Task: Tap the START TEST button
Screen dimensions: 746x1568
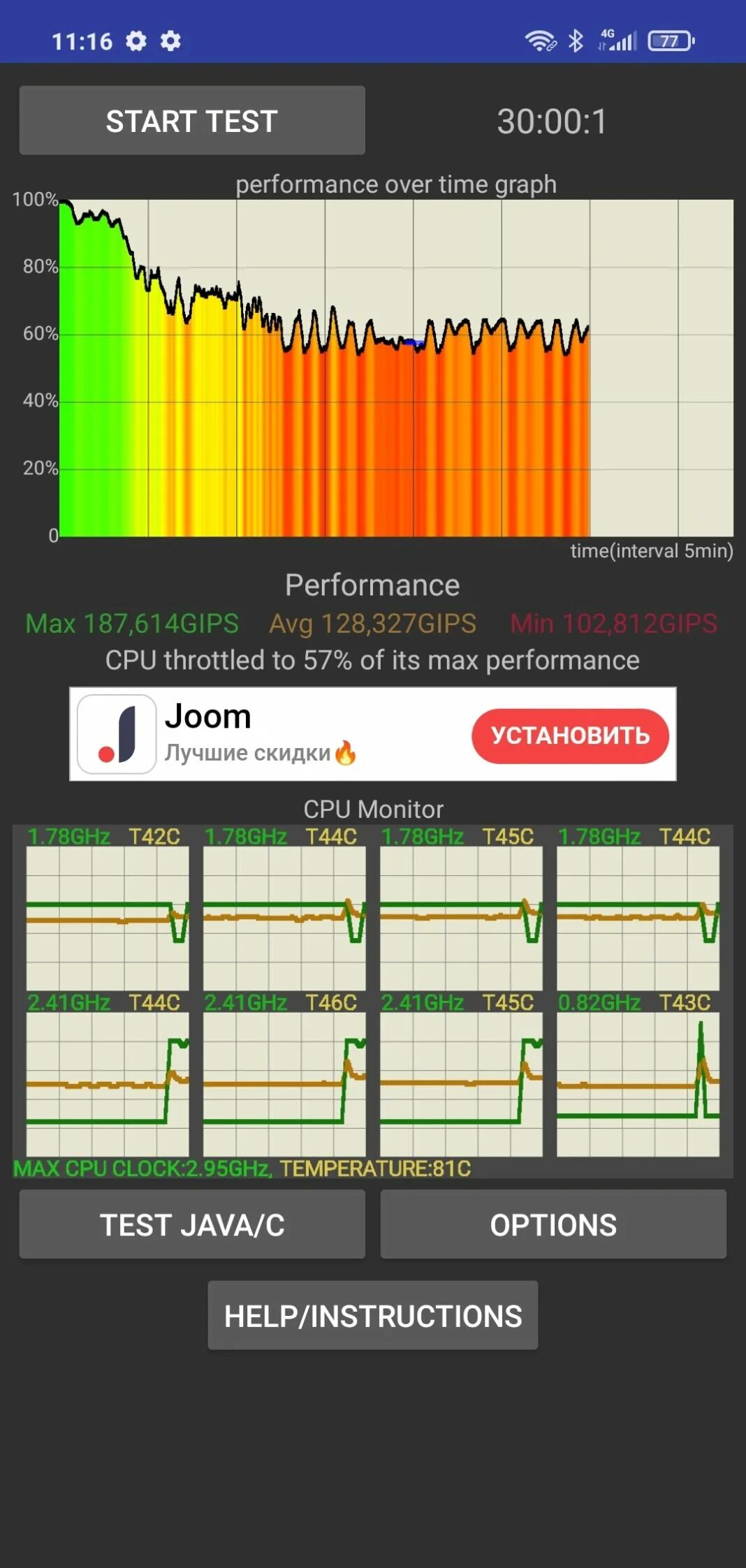Action: click(192, 121)
